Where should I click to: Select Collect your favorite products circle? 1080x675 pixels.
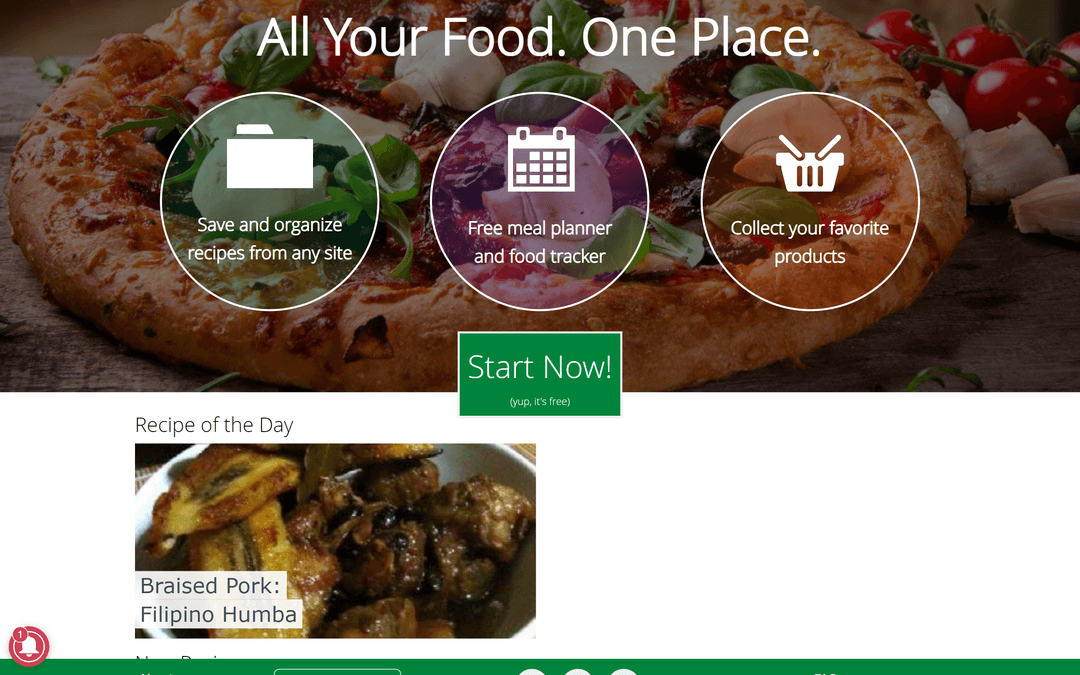click(810, 201)
